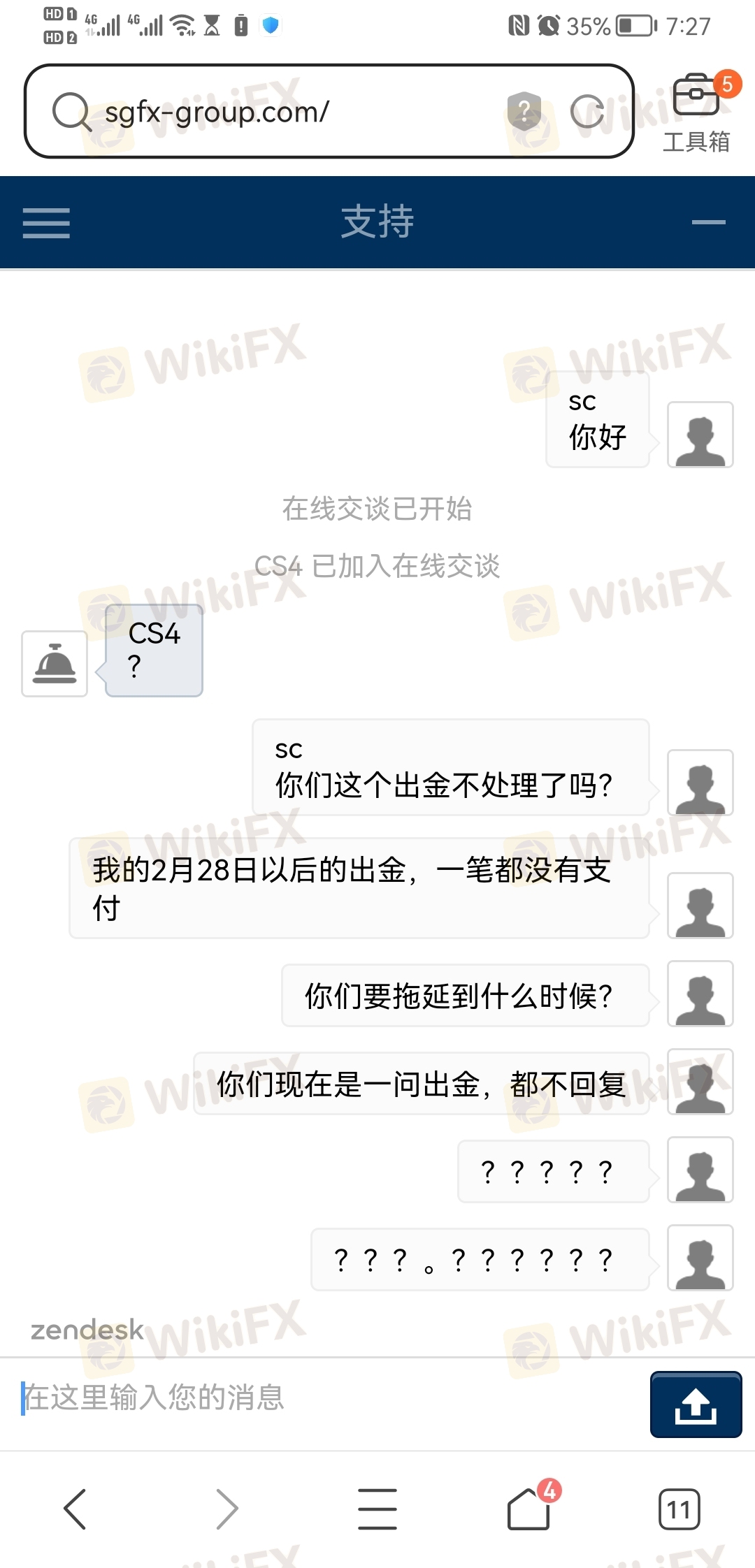Tap the upload attachment button

[696, 1404]
